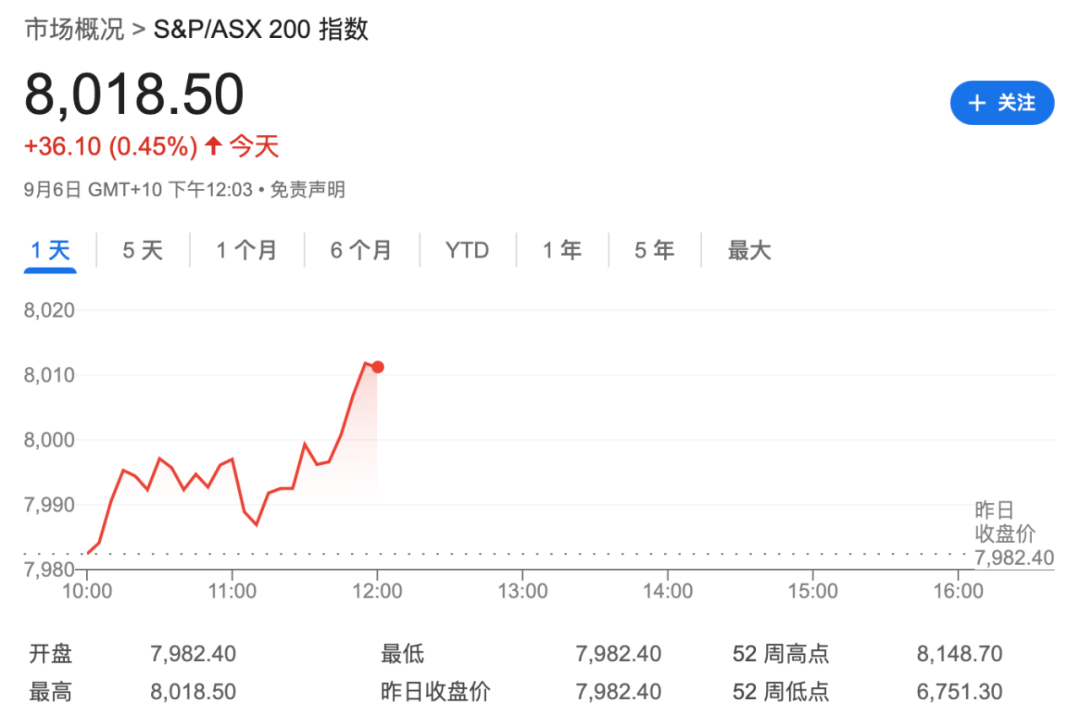Select the 最大 time range
This screenshot has width=1080, height=726.
749,250
